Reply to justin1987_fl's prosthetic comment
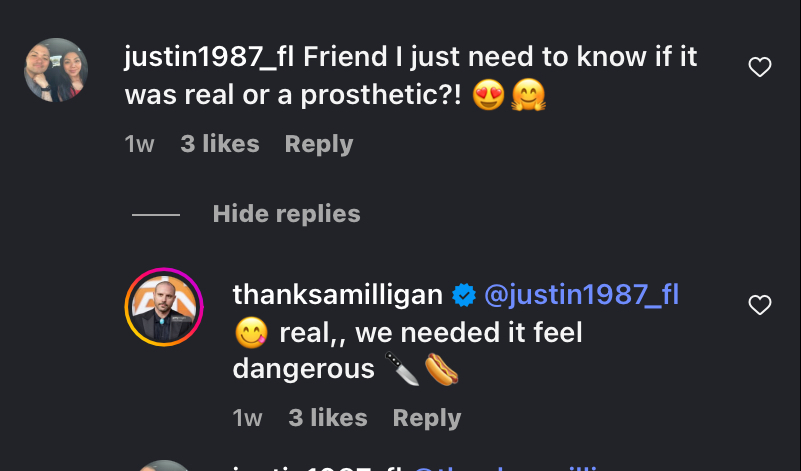Image resolution: width=801 pixels, height=471 pixels. 318,144
